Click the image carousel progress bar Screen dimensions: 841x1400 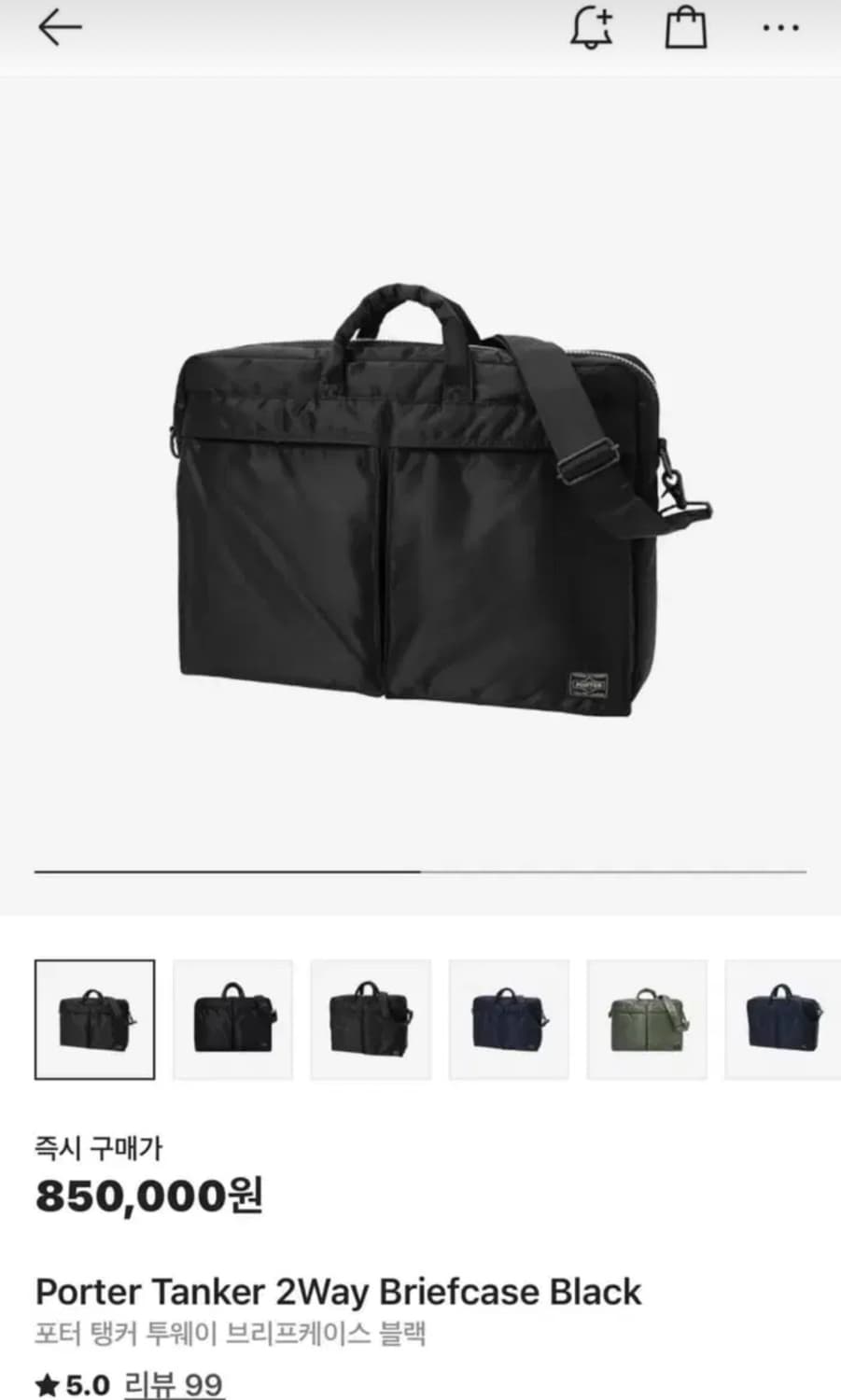(x=420, y=870)
